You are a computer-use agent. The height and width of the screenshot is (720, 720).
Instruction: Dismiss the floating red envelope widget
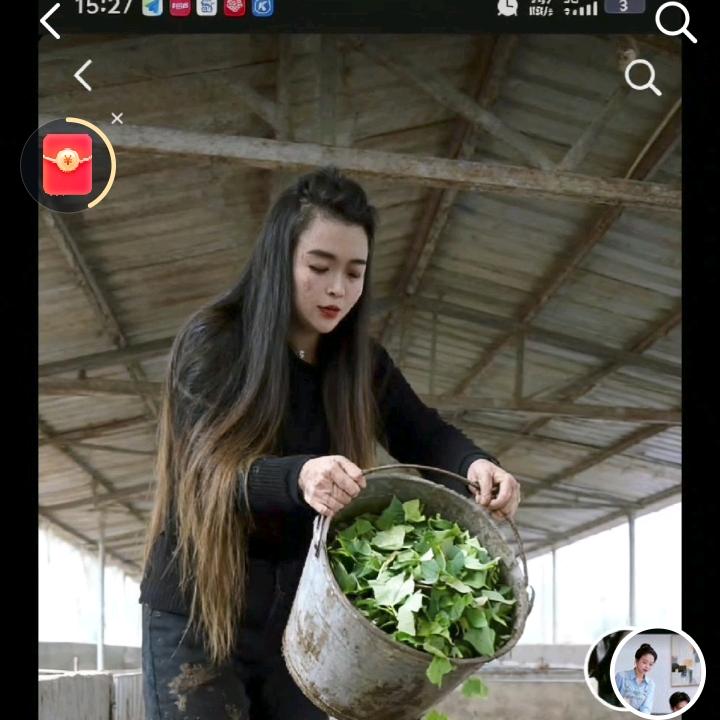(x=117, y=119)
